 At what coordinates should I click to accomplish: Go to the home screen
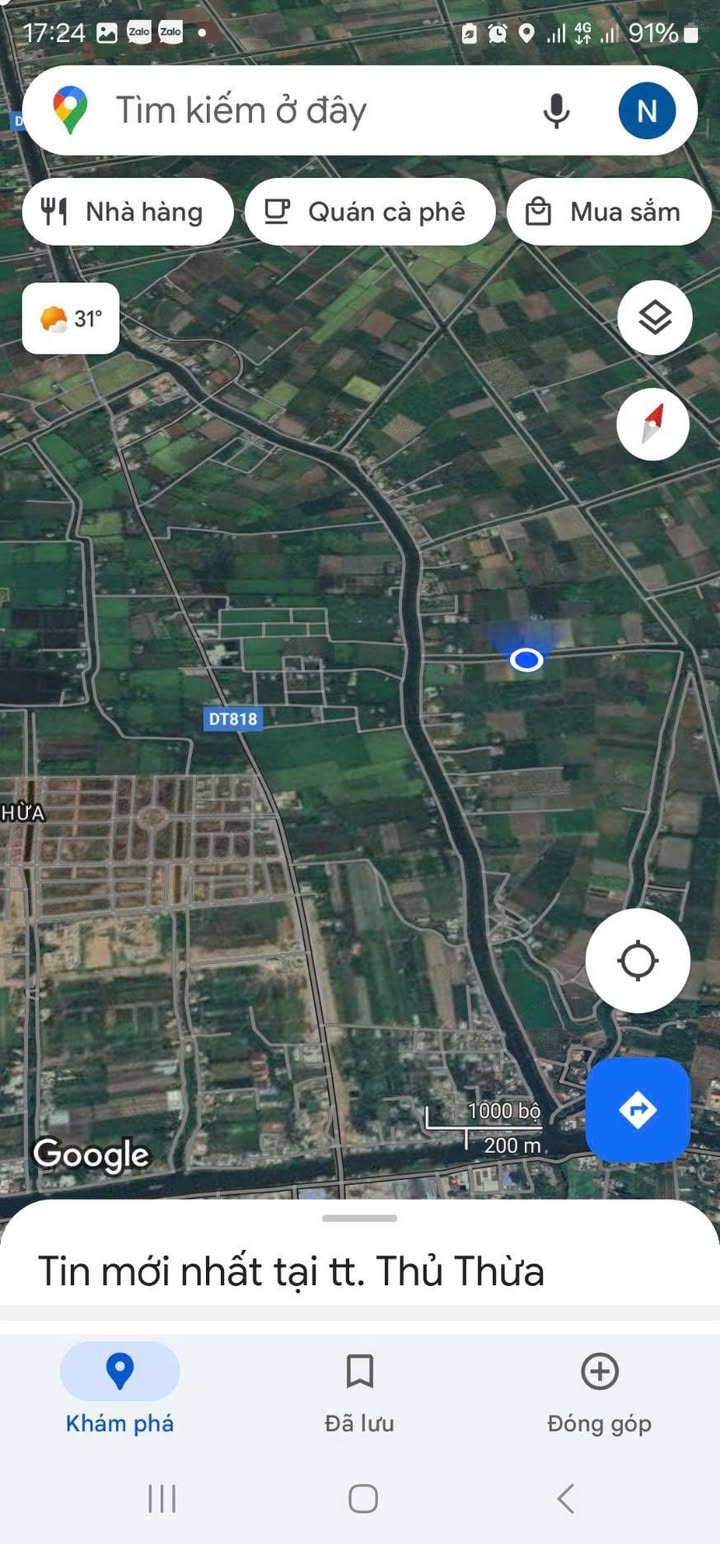click(363, 1498)
